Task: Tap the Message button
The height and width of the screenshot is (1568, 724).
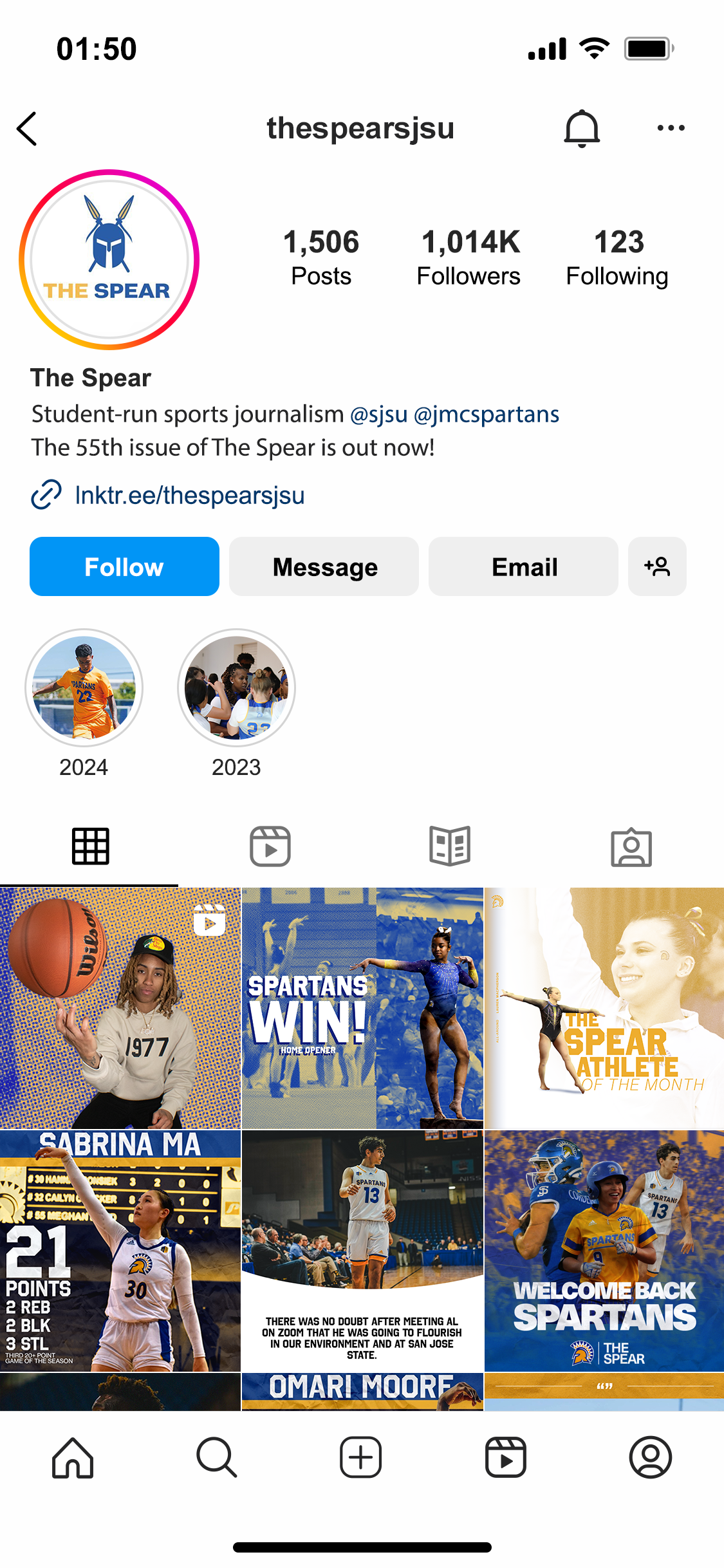Action: [324, 566]
